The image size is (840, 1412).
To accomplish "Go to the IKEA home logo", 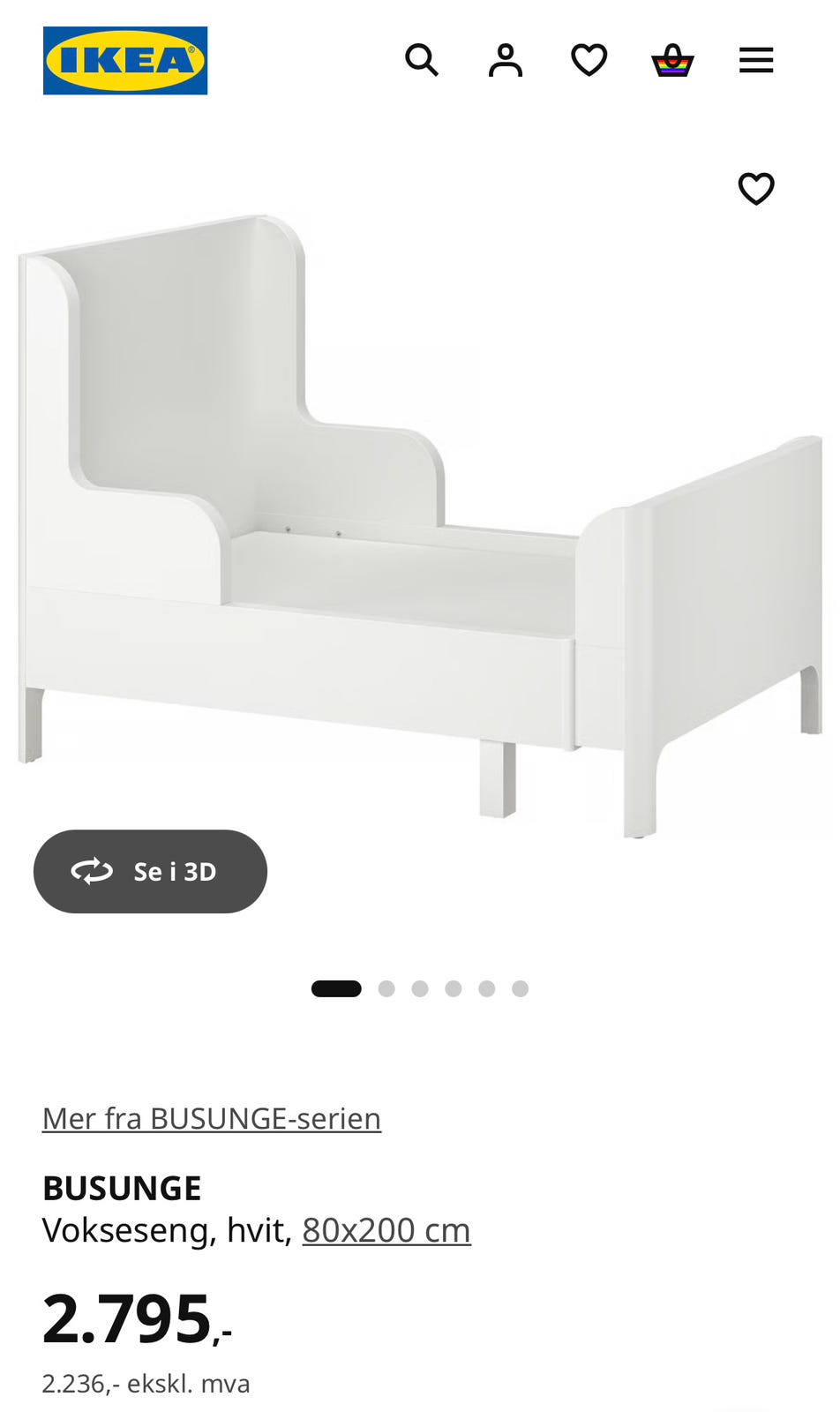I will point(125,60).
